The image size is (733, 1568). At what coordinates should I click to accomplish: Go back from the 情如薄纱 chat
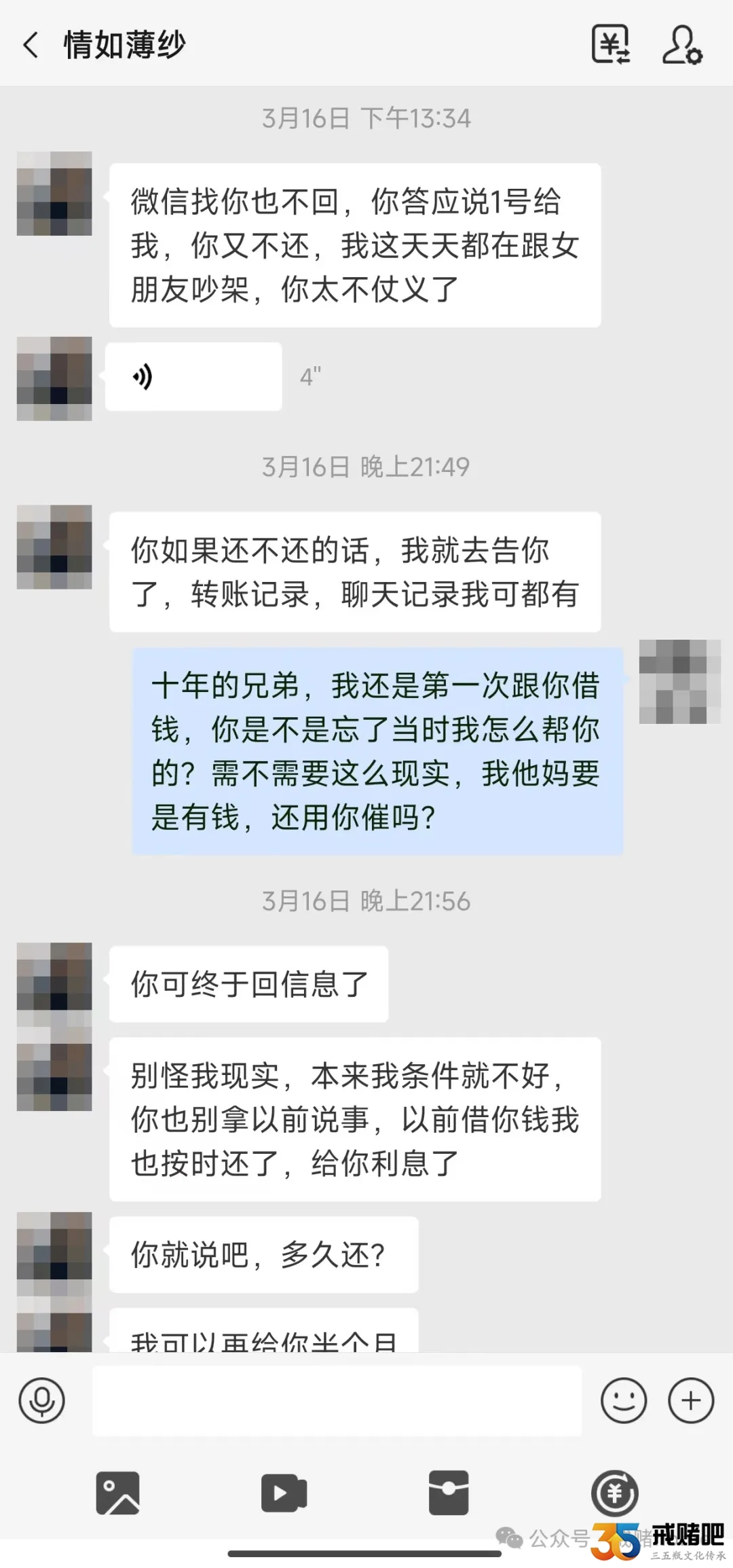pyautogui.click(x=31, y=45)
